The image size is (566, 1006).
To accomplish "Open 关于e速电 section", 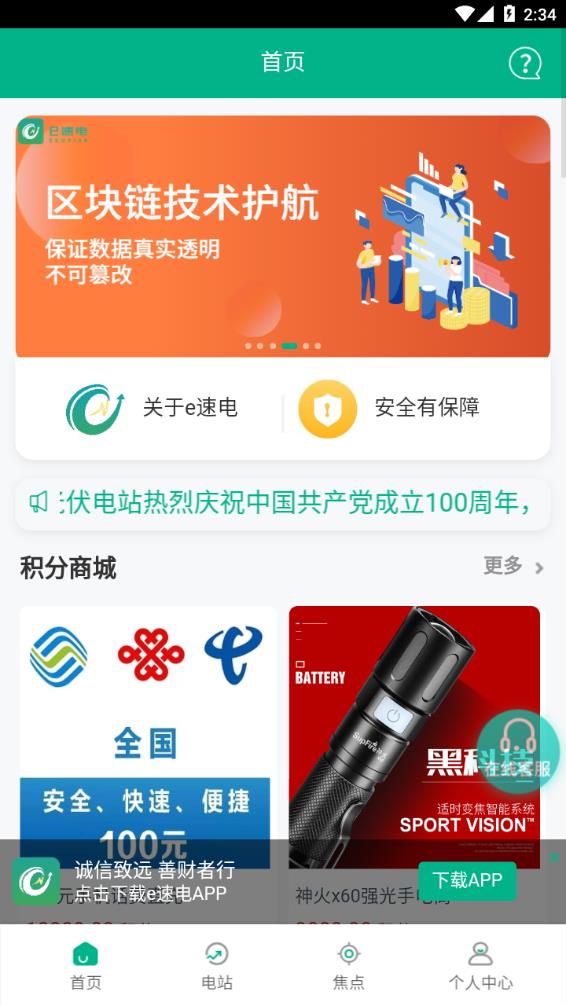I will (153, 408).
